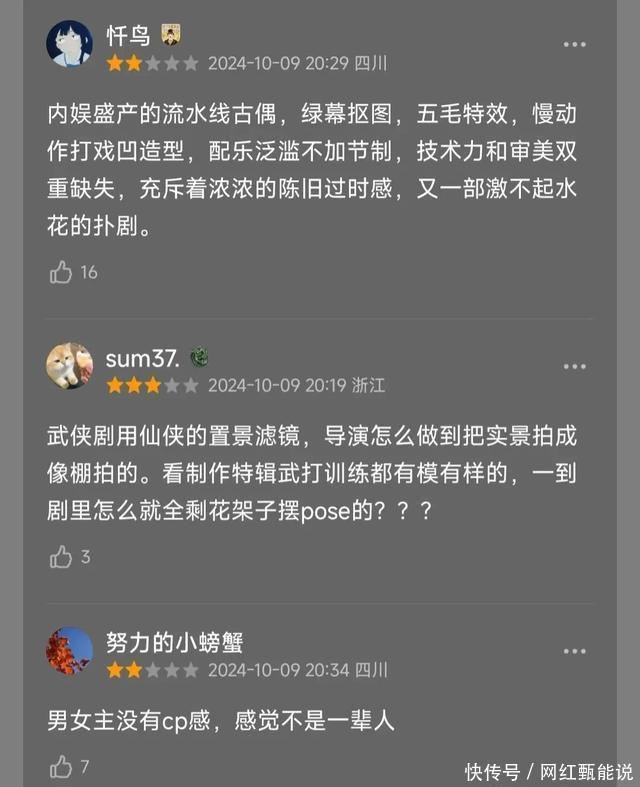View sum37.'s profile via cat avatar

(70, 366)
